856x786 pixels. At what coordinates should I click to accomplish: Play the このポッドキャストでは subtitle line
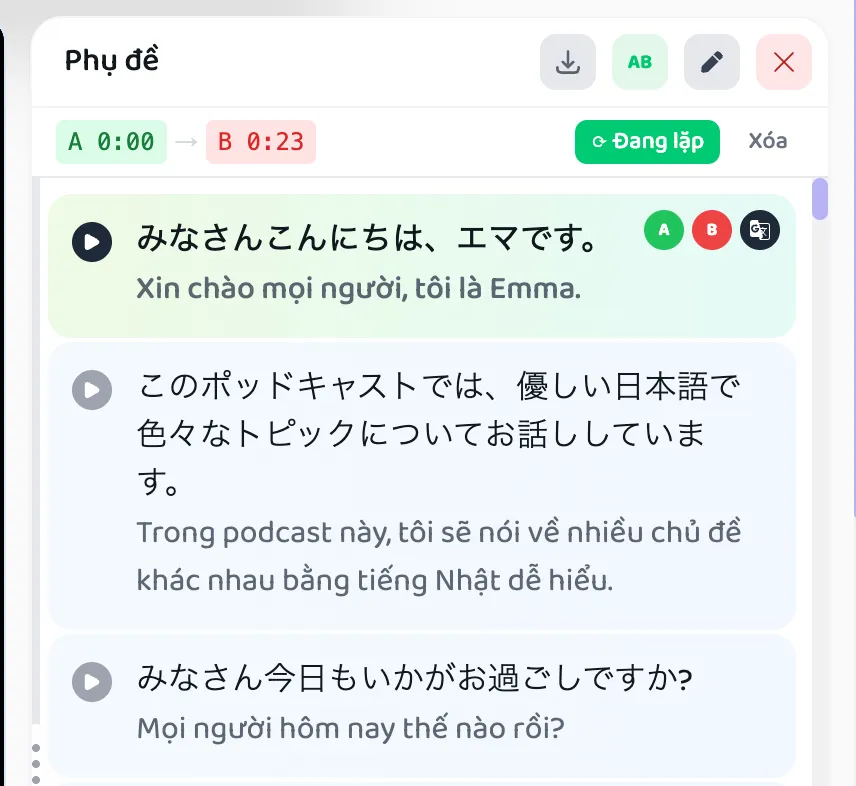click(x=92, y=388)
